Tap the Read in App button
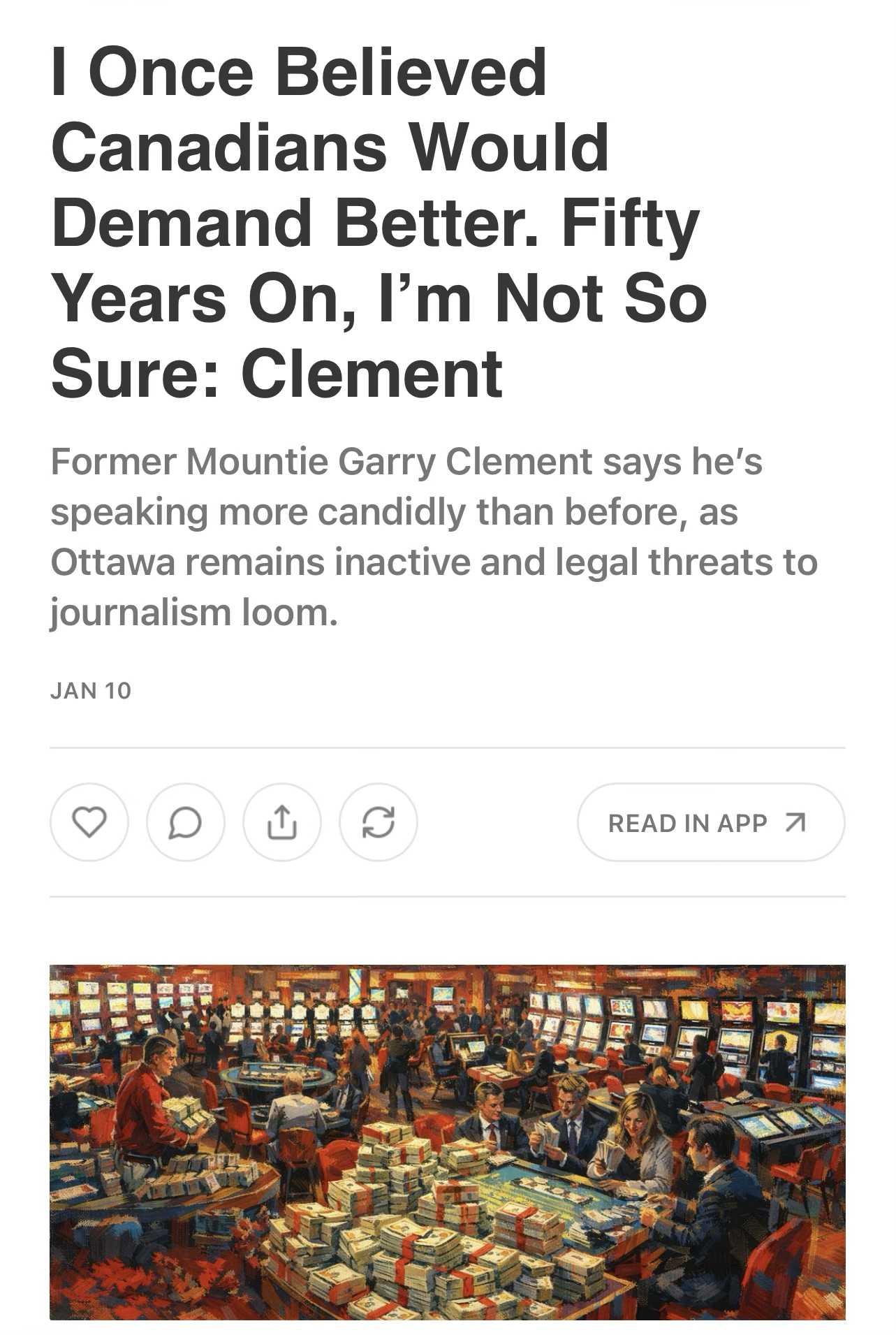Viewport: 896px width, 1335px height. click(x=710, y=822)
